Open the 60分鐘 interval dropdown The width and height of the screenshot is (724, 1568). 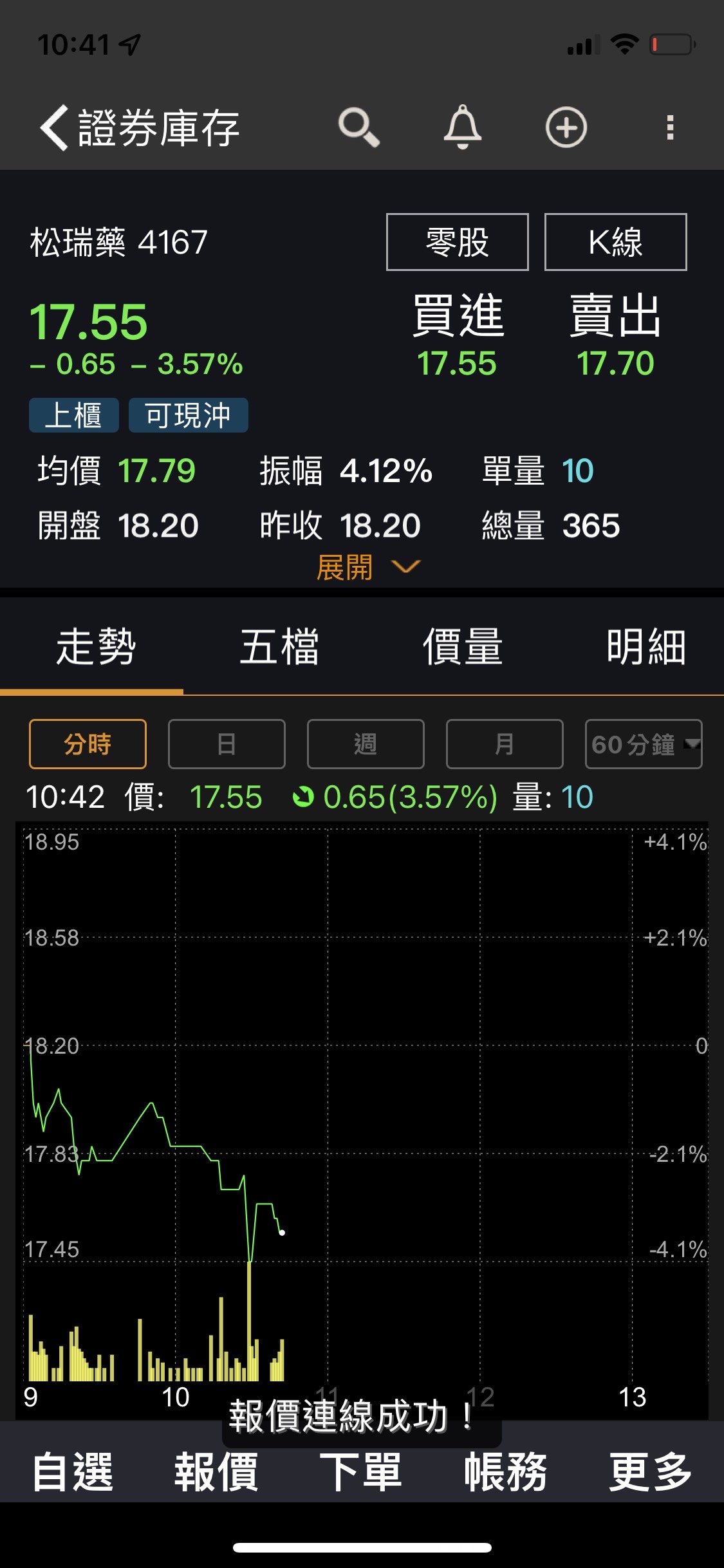tap(644, 744)
